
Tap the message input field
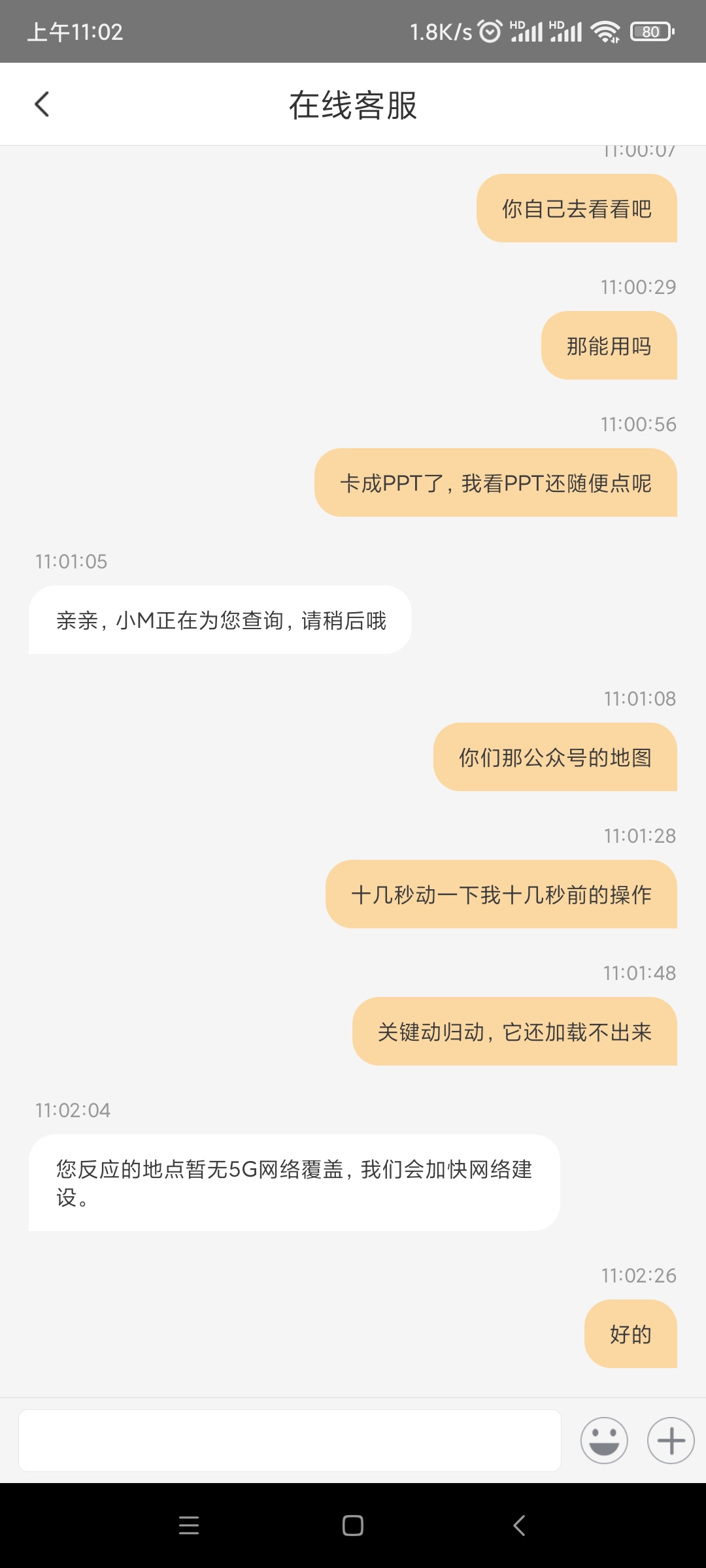click(290, 1441)
